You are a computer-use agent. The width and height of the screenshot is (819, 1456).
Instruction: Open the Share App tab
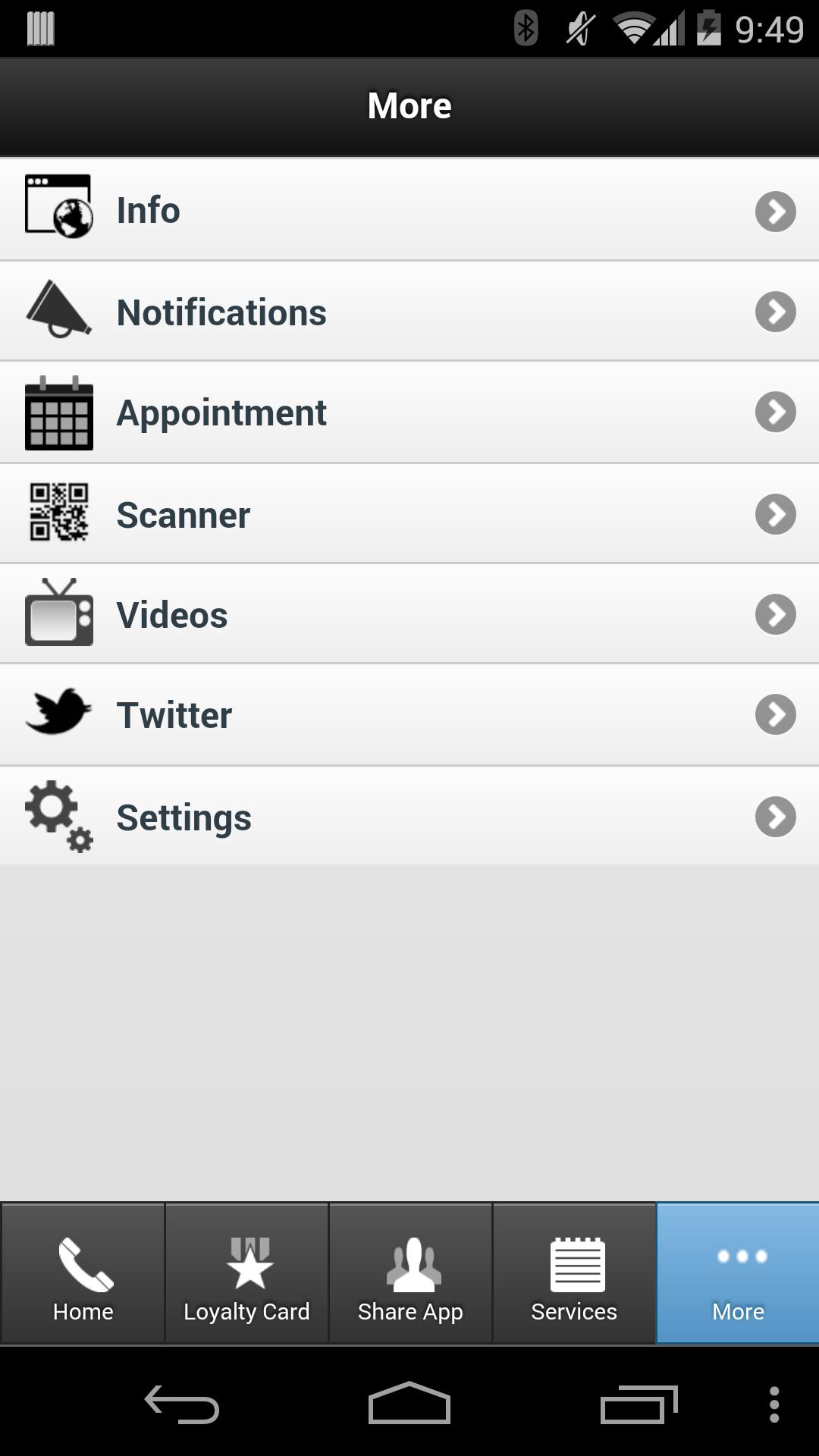(x=410, y=1274)
